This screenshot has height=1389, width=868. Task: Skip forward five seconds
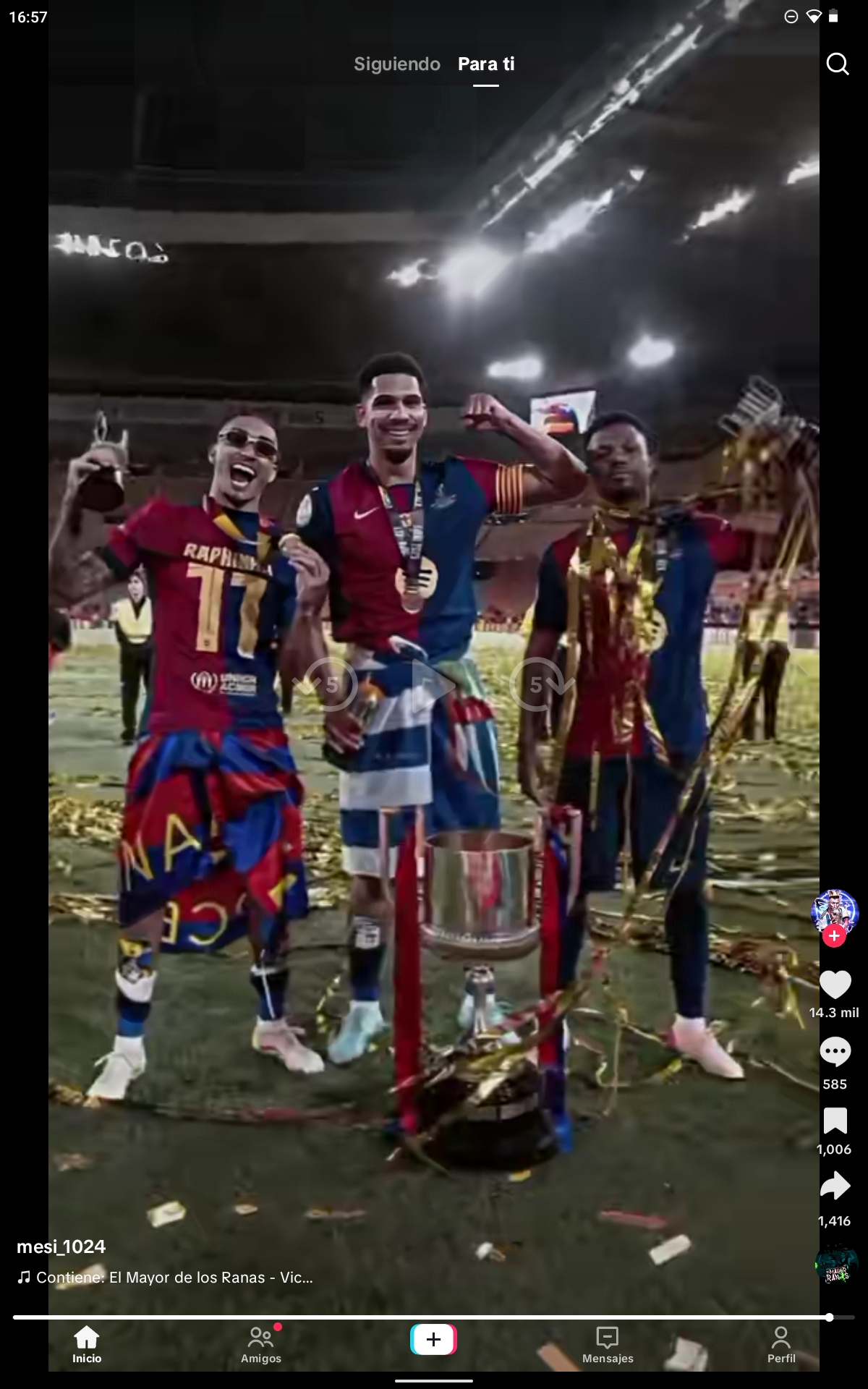coord(537,684)
